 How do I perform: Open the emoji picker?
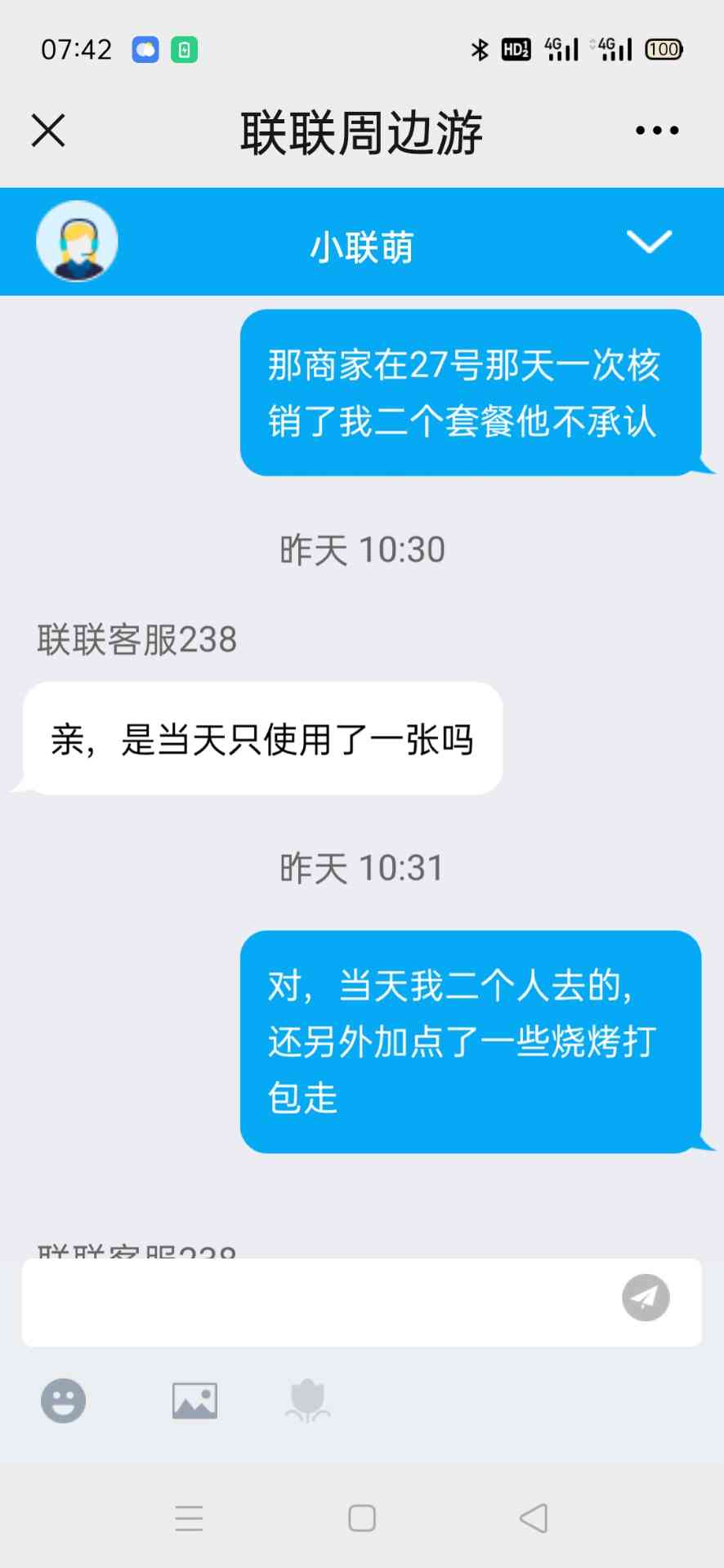tap(64, 1401)
